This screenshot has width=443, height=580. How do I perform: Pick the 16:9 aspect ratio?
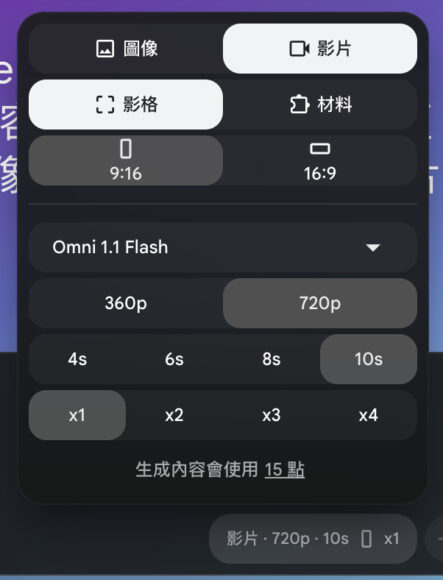tap(320, 161)
